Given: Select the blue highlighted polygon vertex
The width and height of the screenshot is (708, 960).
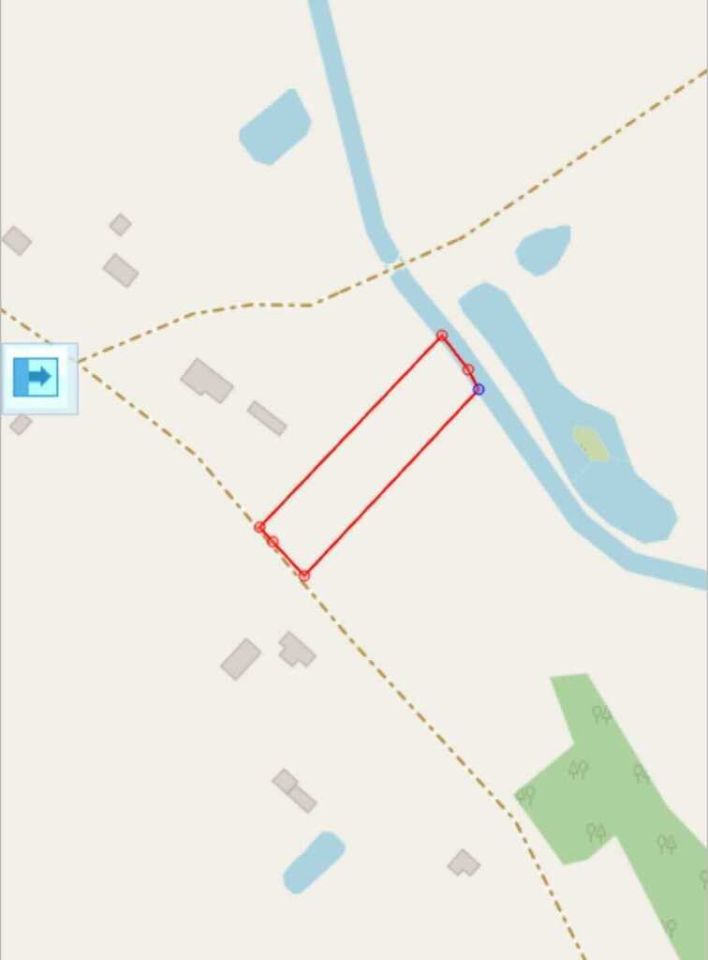Looking at the screenshot, I should [x=478, y=389].
